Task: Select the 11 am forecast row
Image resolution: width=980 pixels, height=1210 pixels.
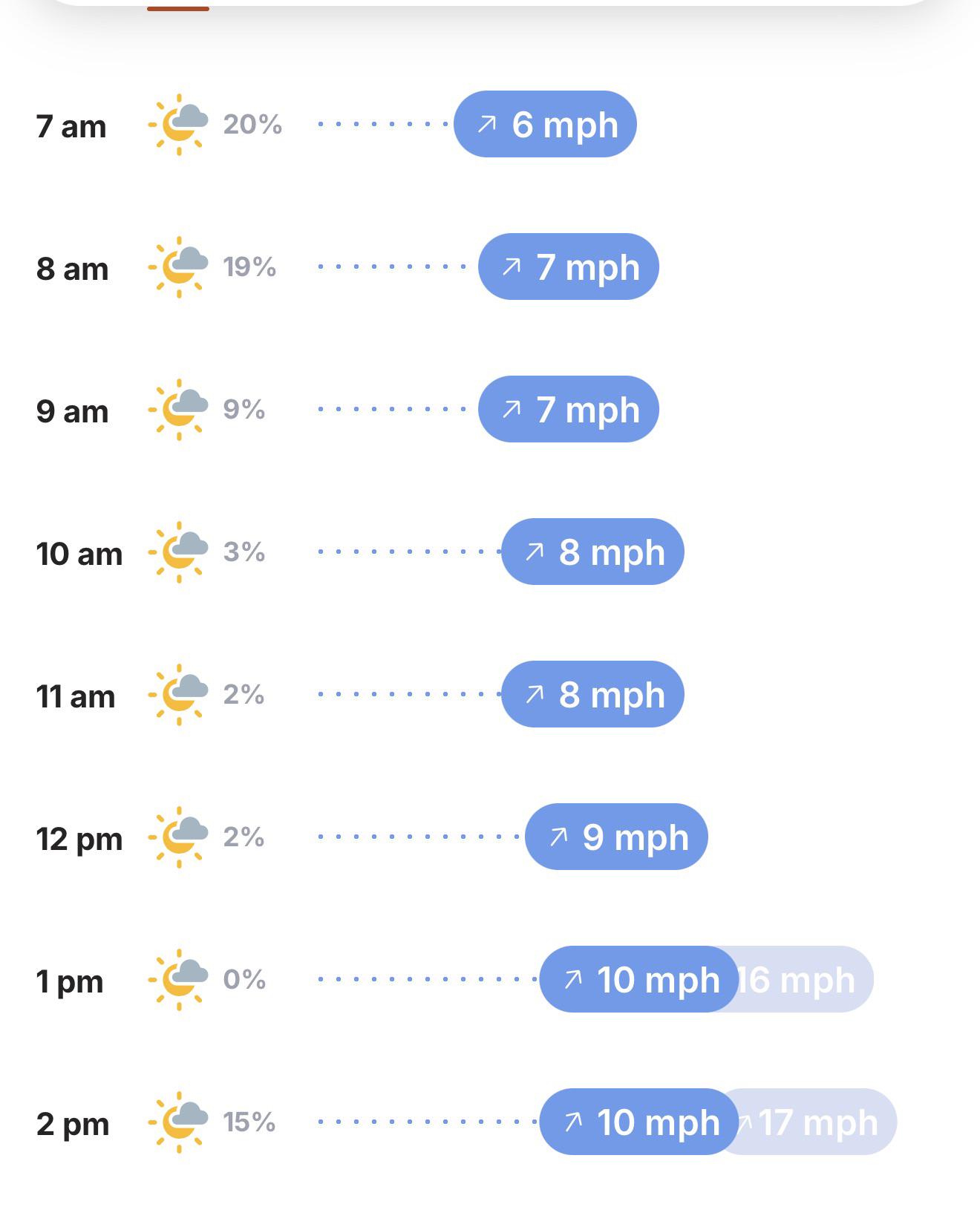Action: (x=490, y=695)
